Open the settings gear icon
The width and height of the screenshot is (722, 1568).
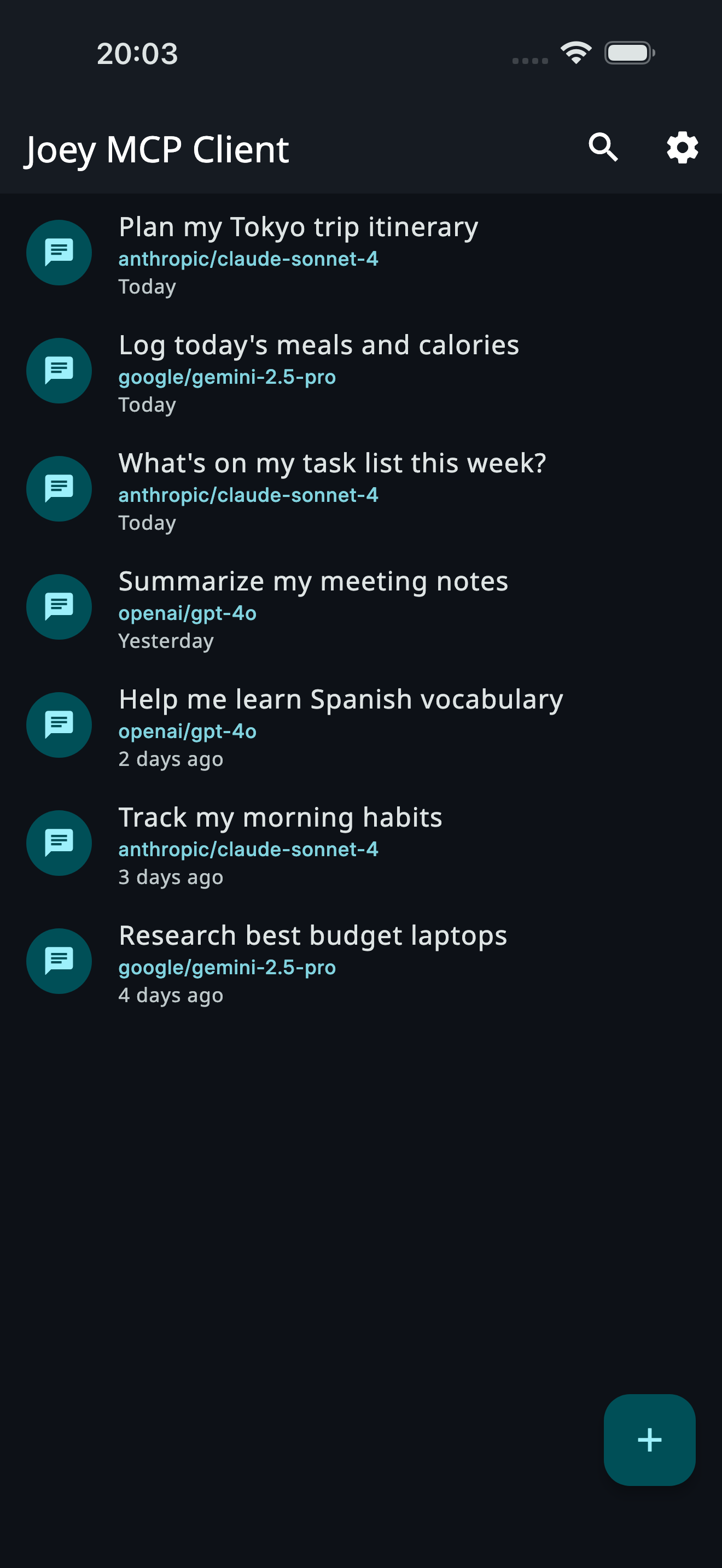tap(682, 147)
